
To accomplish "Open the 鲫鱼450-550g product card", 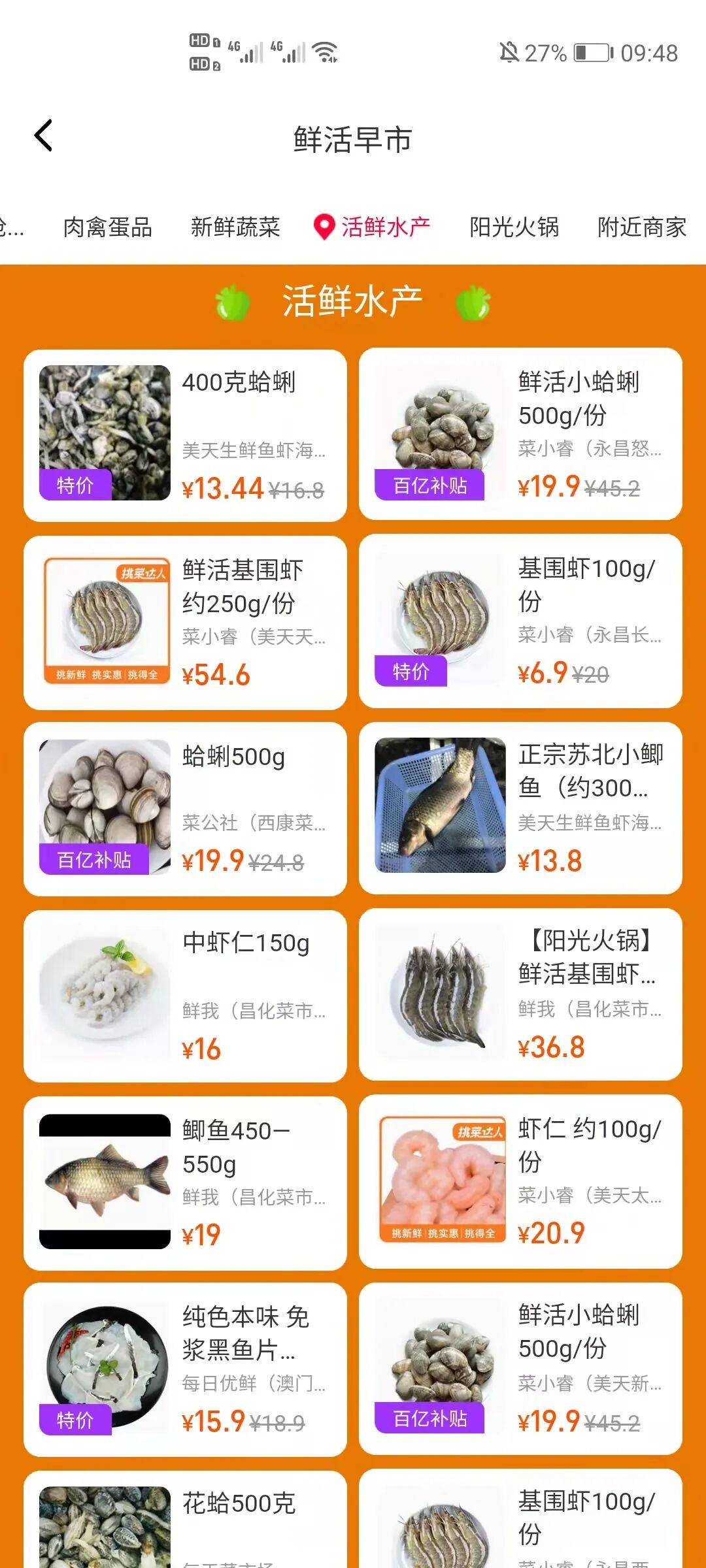I will 185,1183.
